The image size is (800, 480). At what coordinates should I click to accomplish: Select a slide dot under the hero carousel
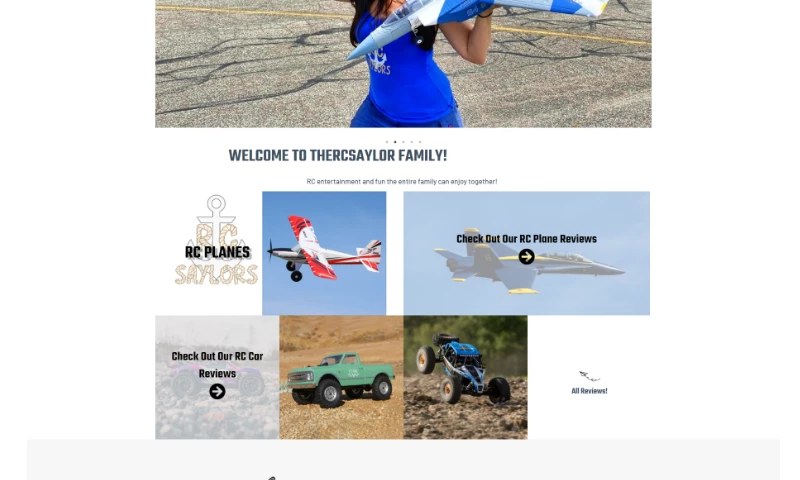(x=403, y=142)
